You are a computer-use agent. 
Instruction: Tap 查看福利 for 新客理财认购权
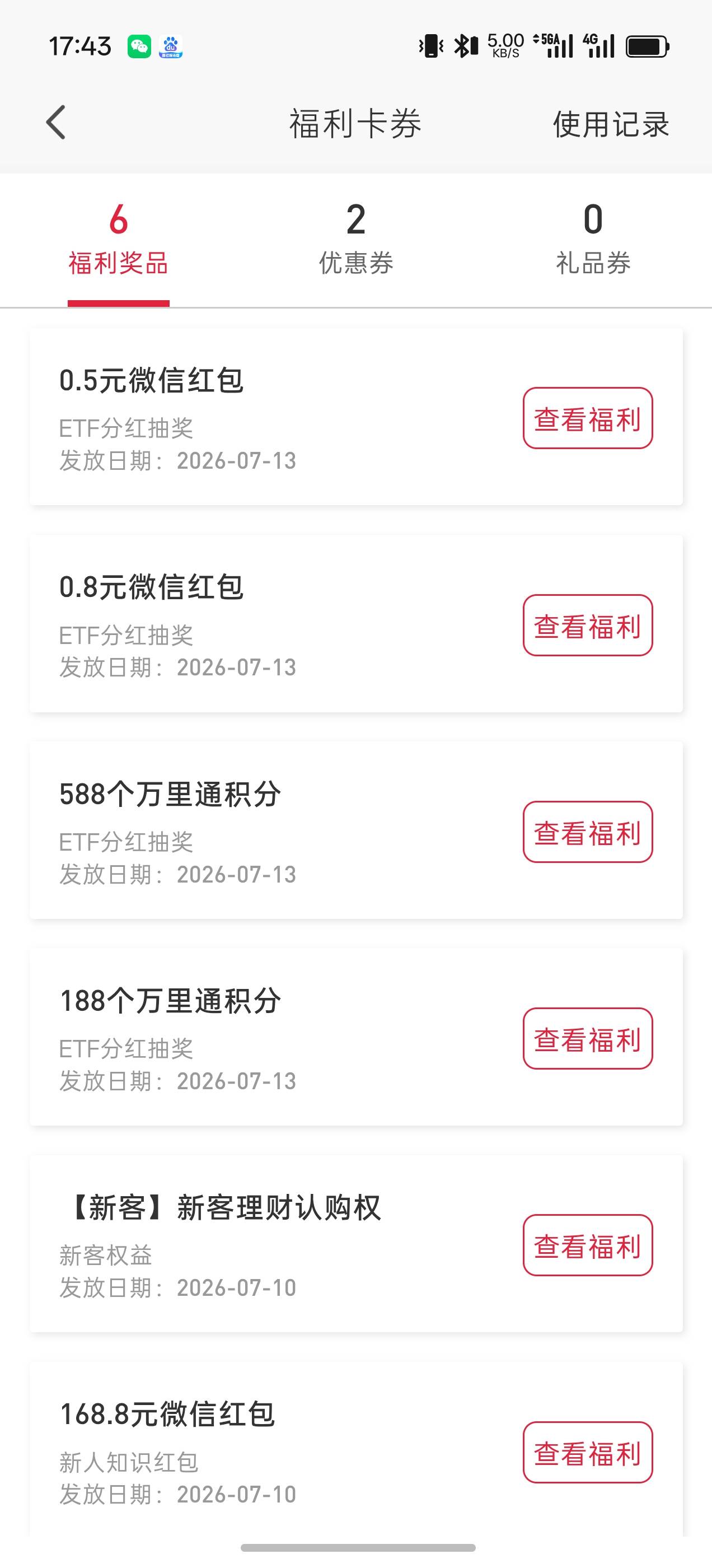coord(588,1245)
